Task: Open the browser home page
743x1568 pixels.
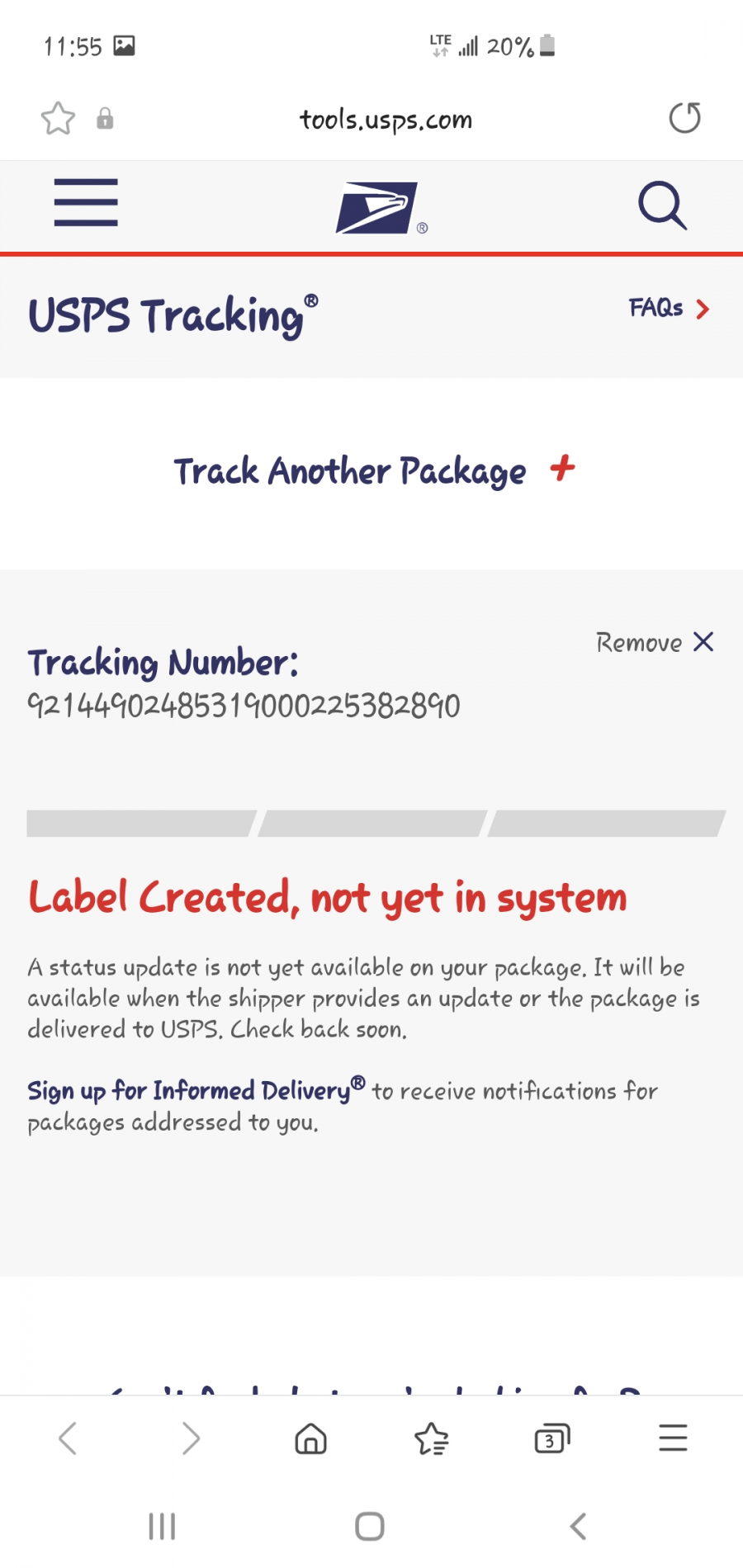Action: pos(310,1439)
